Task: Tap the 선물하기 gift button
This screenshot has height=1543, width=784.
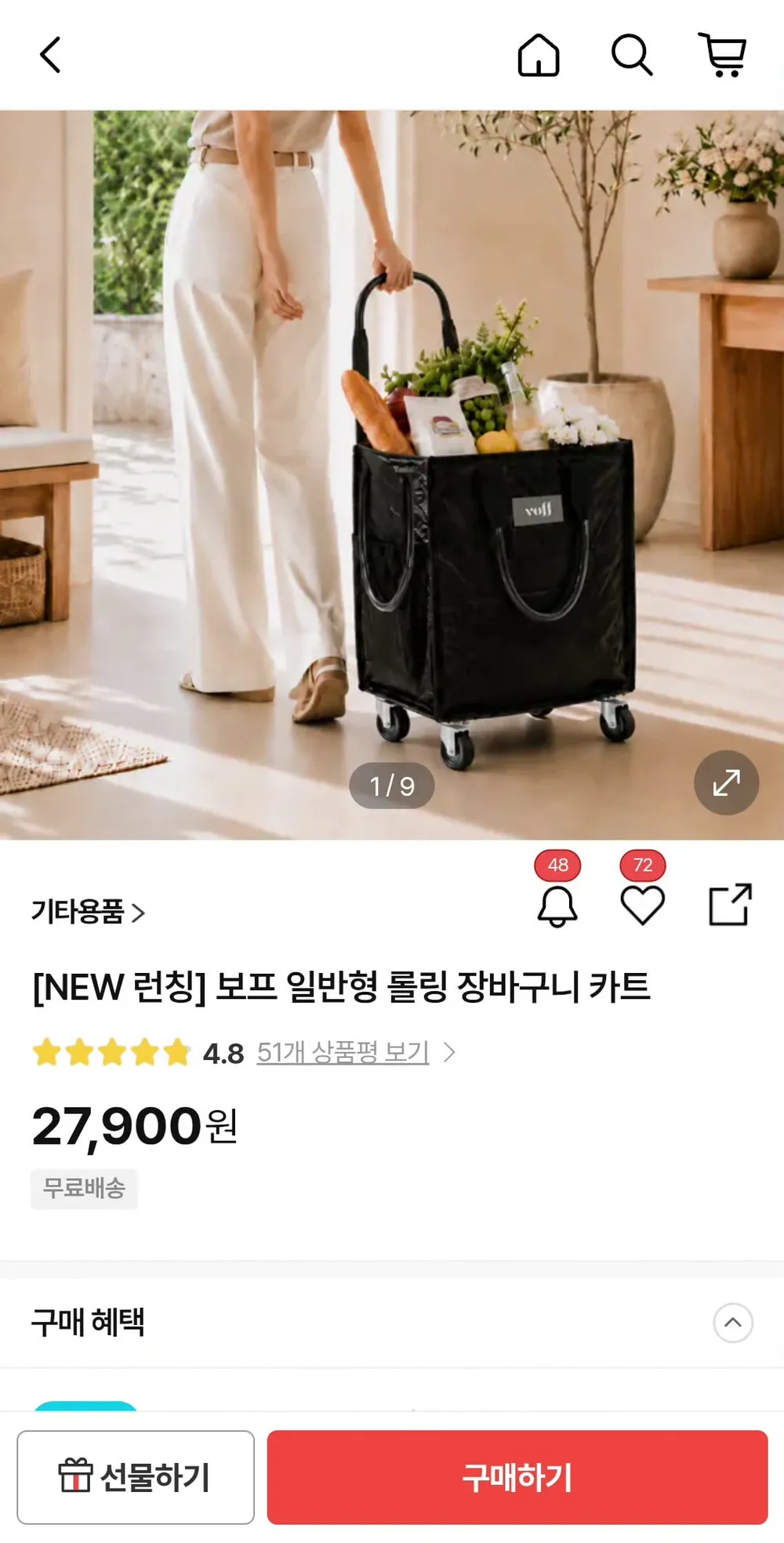Action: click(136, 1477)
